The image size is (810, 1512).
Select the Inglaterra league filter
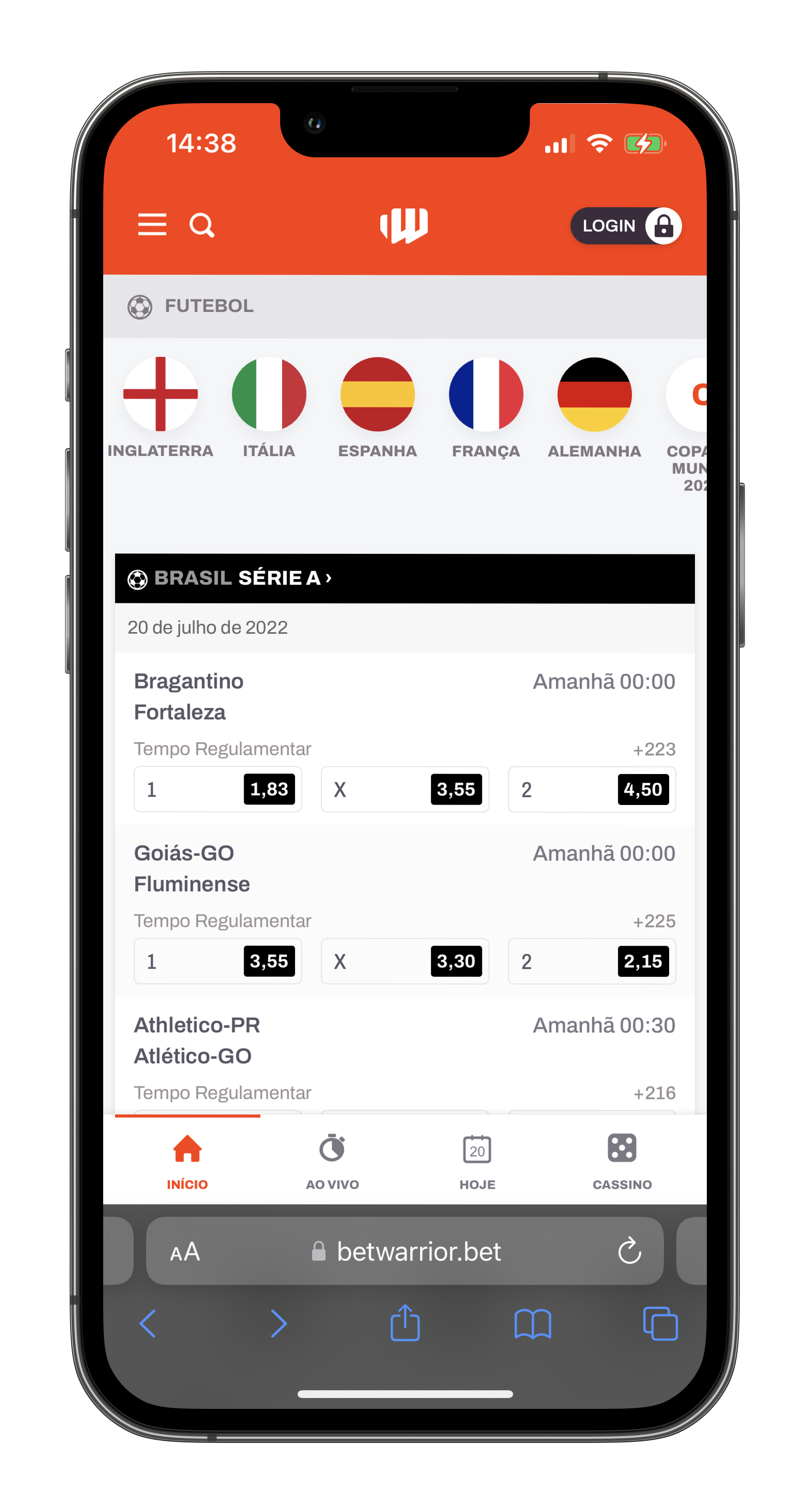(160, 395)
